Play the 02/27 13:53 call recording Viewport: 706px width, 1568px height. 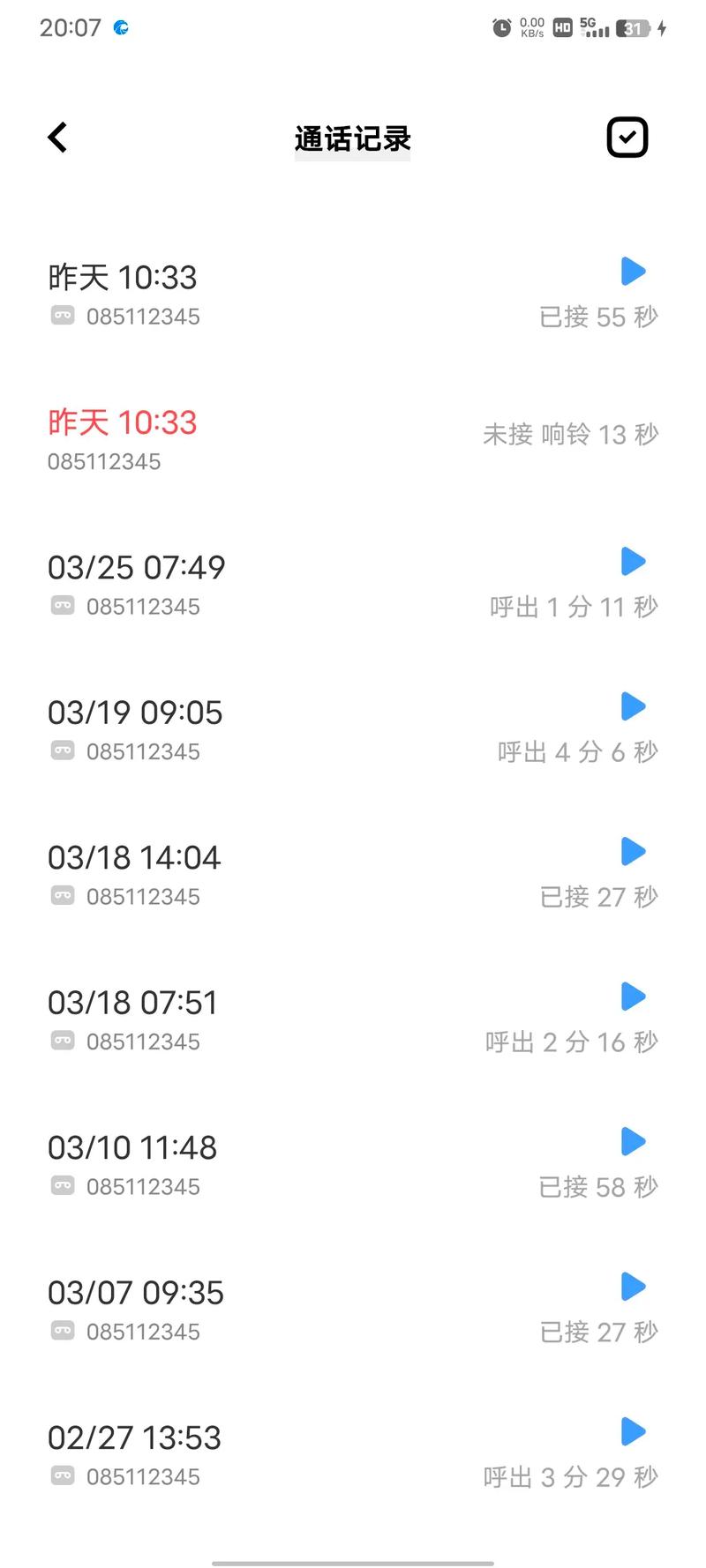633,1432
